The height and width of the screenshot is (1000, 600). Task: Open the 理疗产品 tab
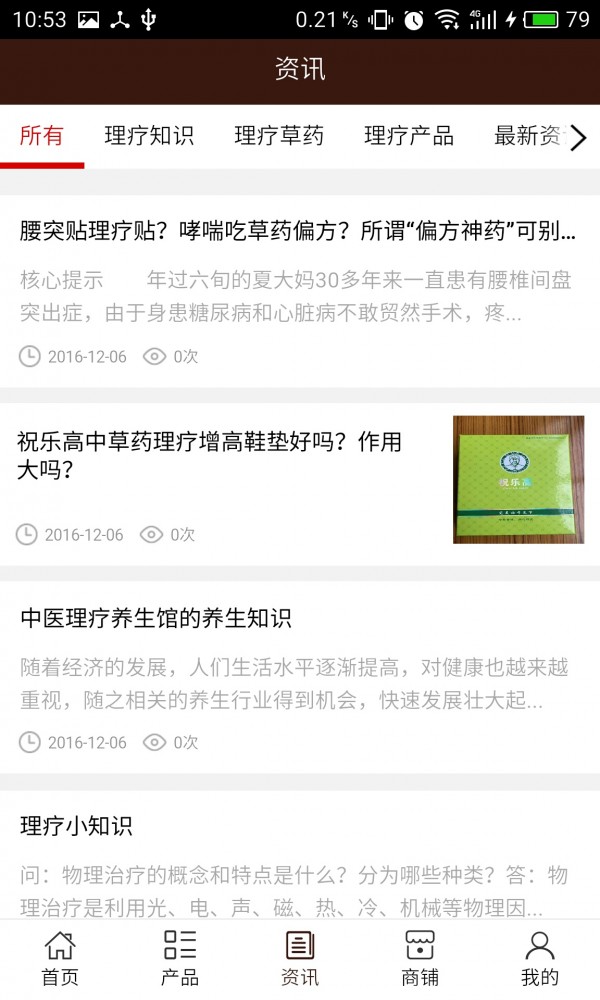[x=409, y=136]
